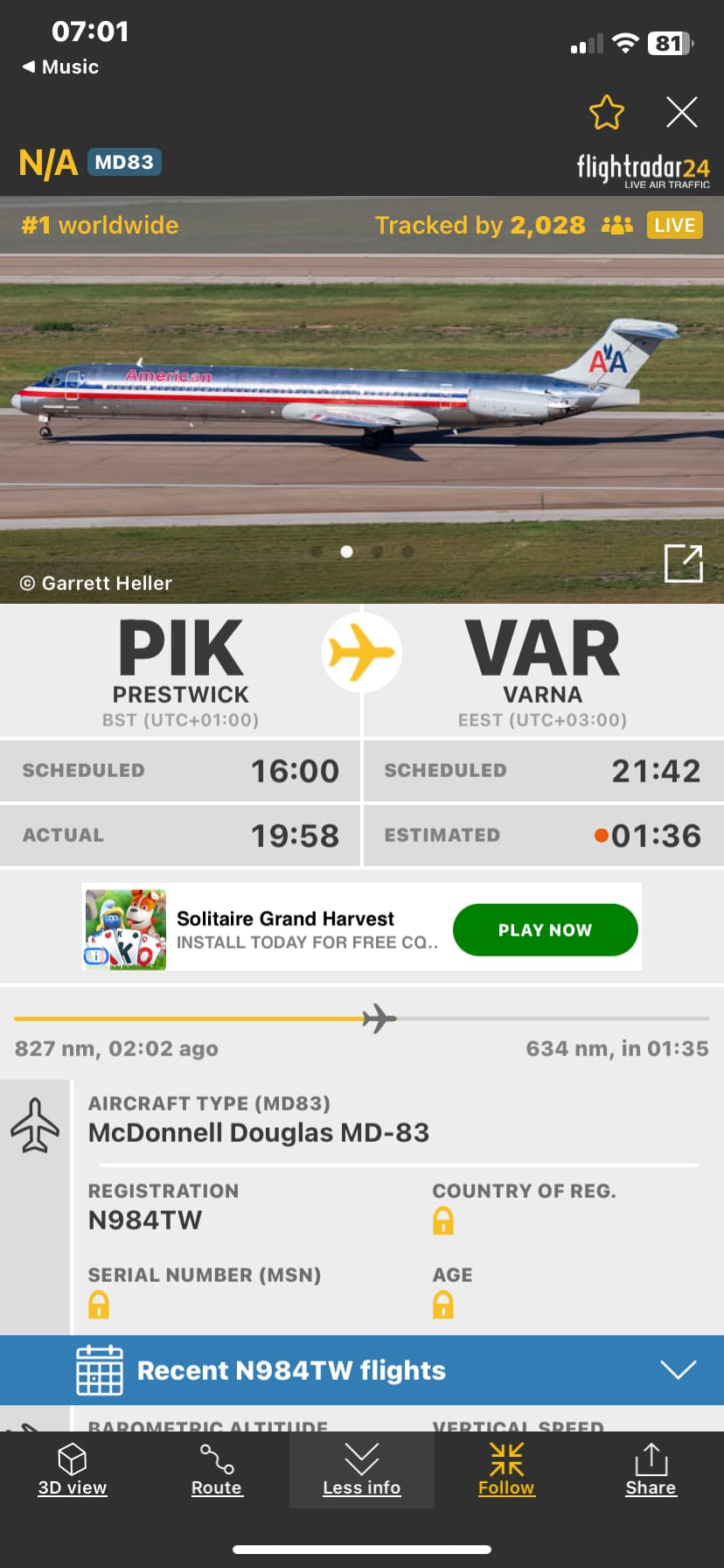Return to Music app from status bar
Image resolution: width=724 pixels, height=1568 pixels.
60,66
